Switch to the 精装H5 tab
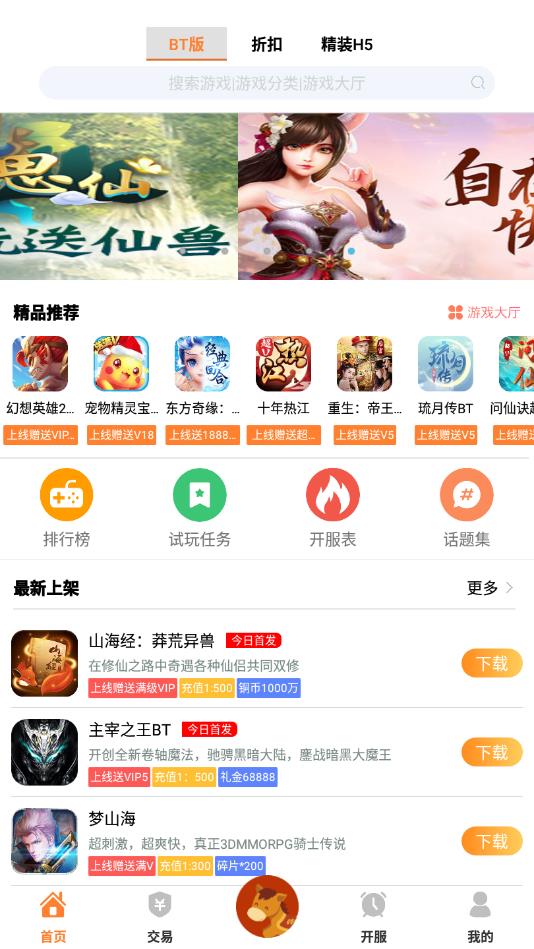Screen dimensions: 534x949 pos(347,44)
